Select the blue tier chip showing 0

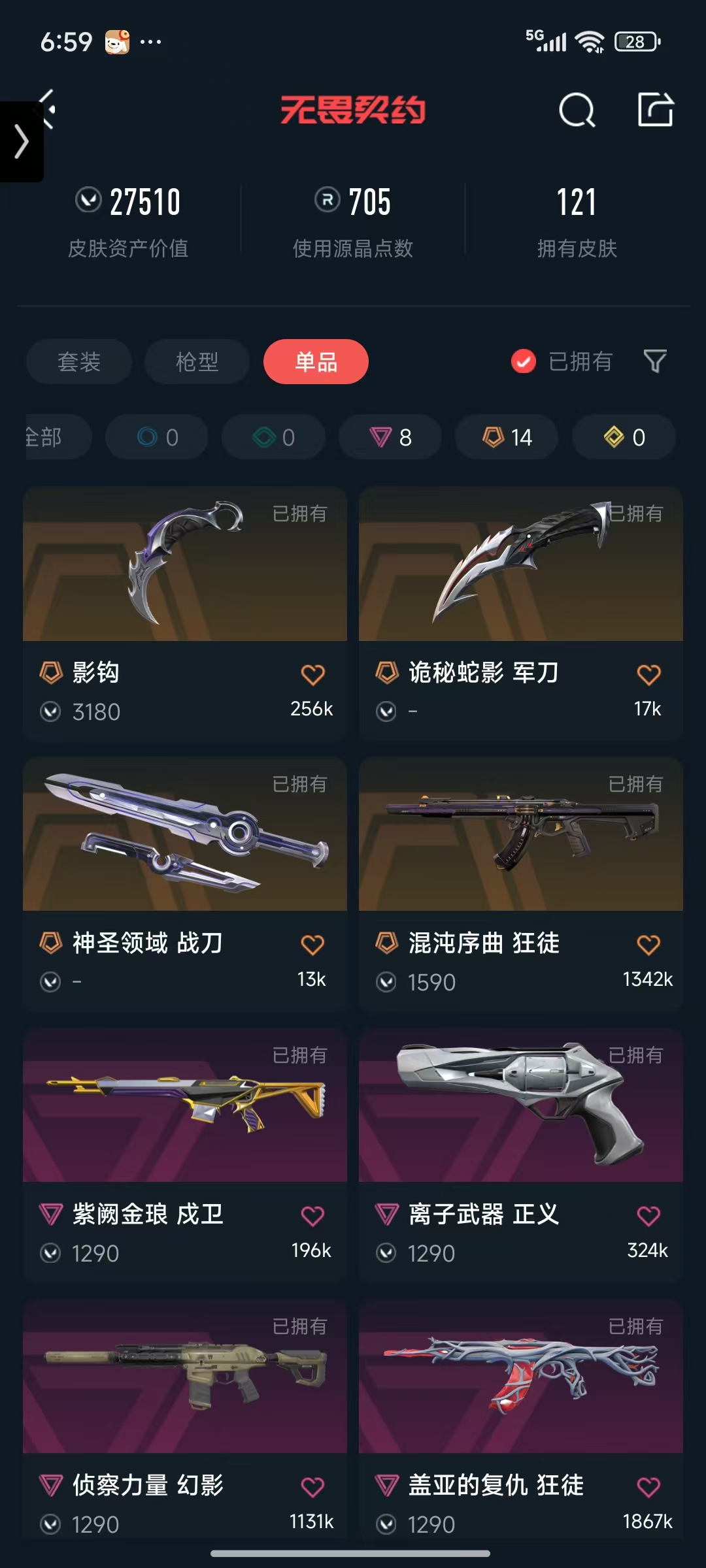pos(157,437)
